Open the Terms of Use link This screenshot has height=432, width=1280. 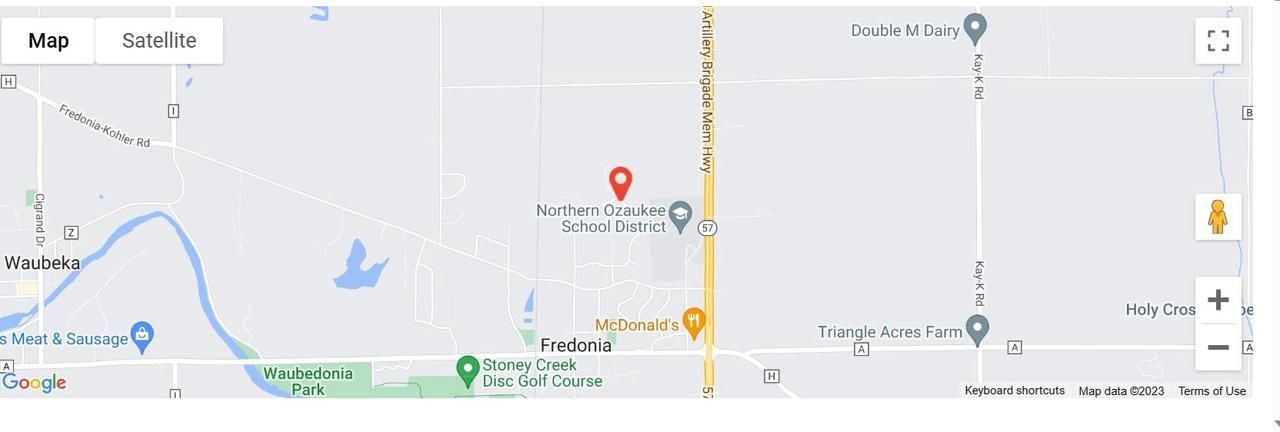(1211, 391)
